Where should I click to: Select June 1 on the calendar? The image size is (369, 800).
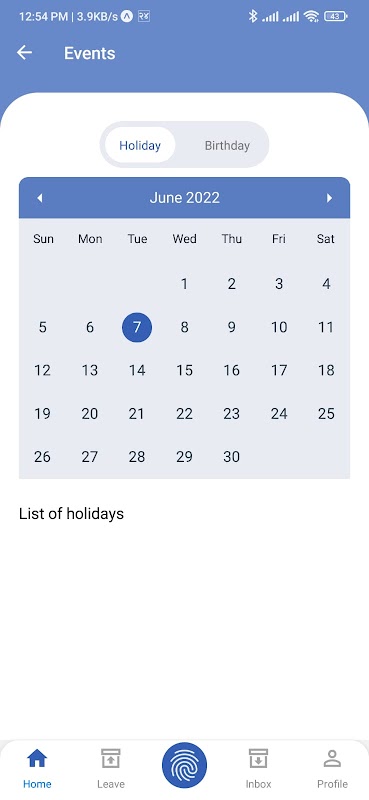tap(184, 284)
